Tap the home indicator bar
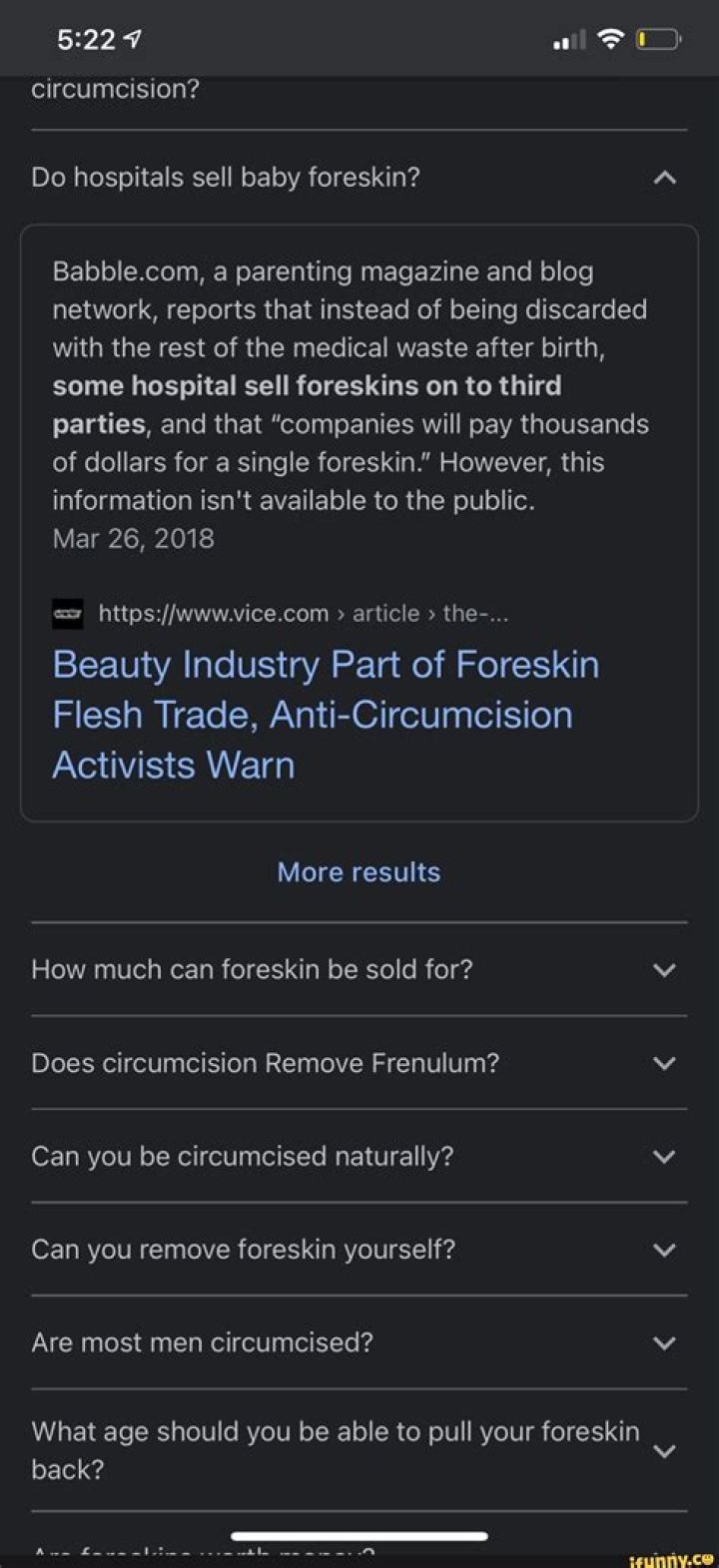Image resolution: width=719 pixels, height=1568 pixels. (x=359, y=1535)
